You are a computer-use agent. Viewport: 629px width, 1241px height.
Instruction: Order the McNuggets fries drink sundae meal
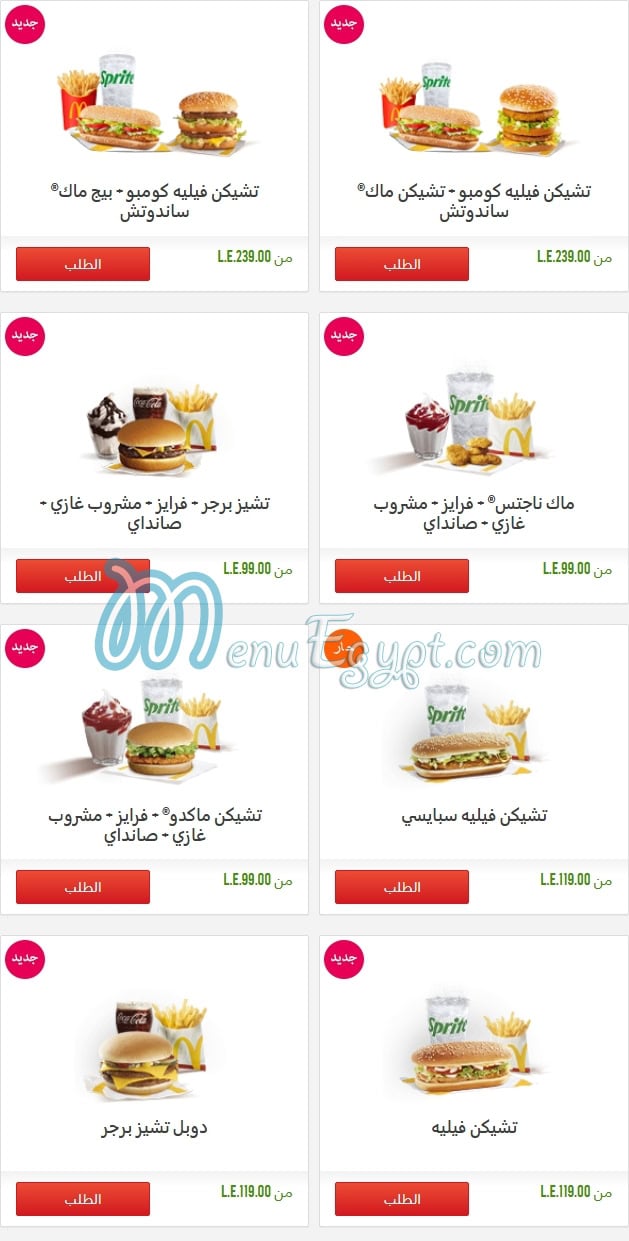click(x=401, y=576)
